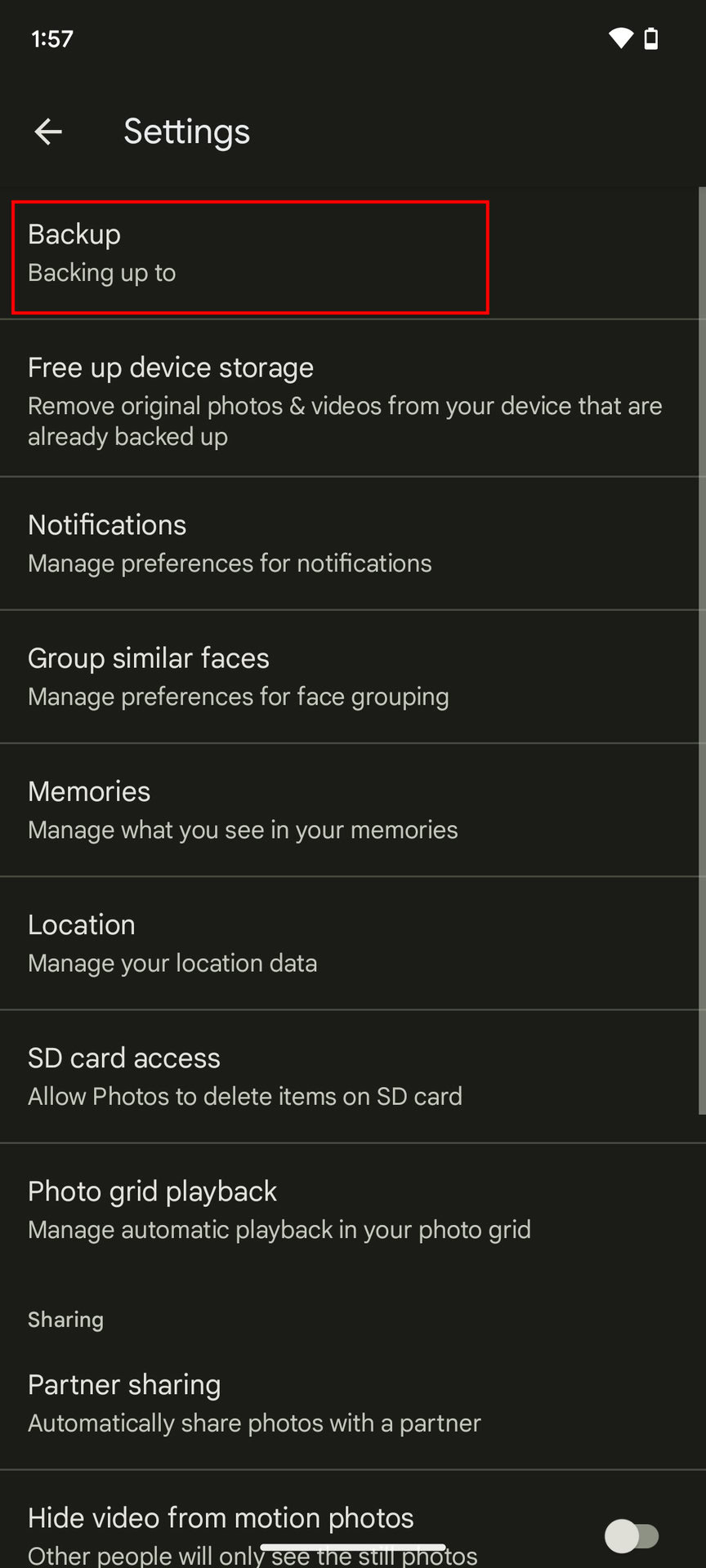
Task: Open SD card access
Action: 343,1076
